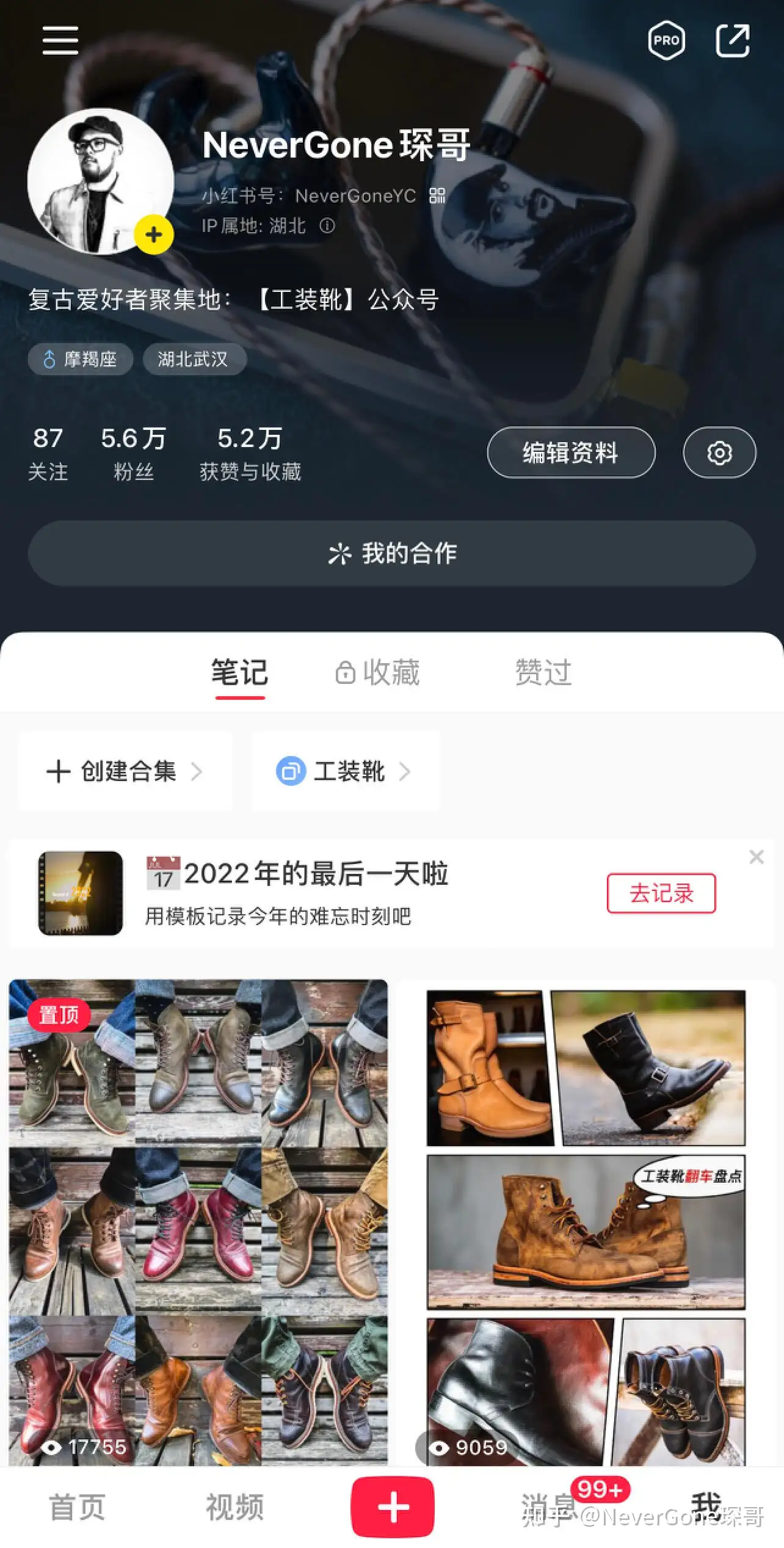Switch to the 赞过 tab
Viewport: 784px width, 1548px height.
[543, 673]
